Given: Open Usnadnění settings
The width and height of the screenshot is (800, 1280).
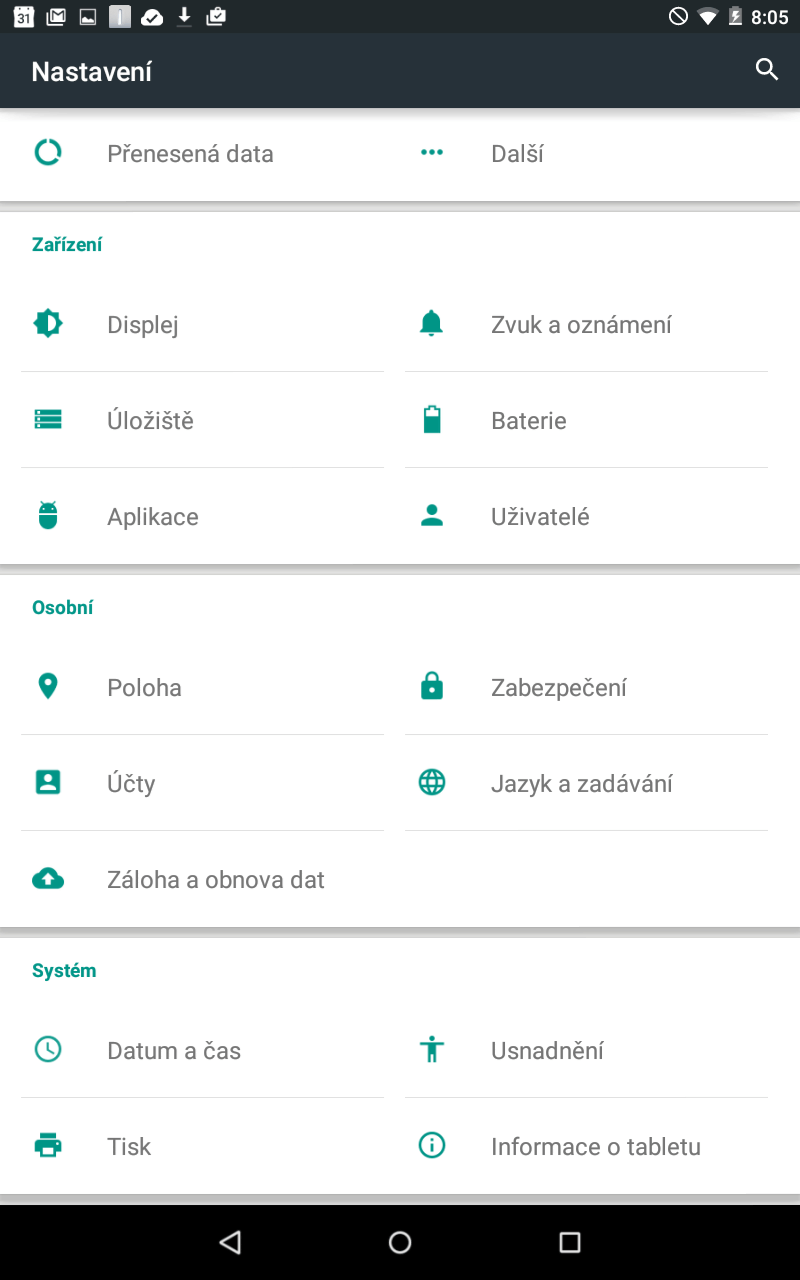Looking at the screenshot, I should point(547,1051).
